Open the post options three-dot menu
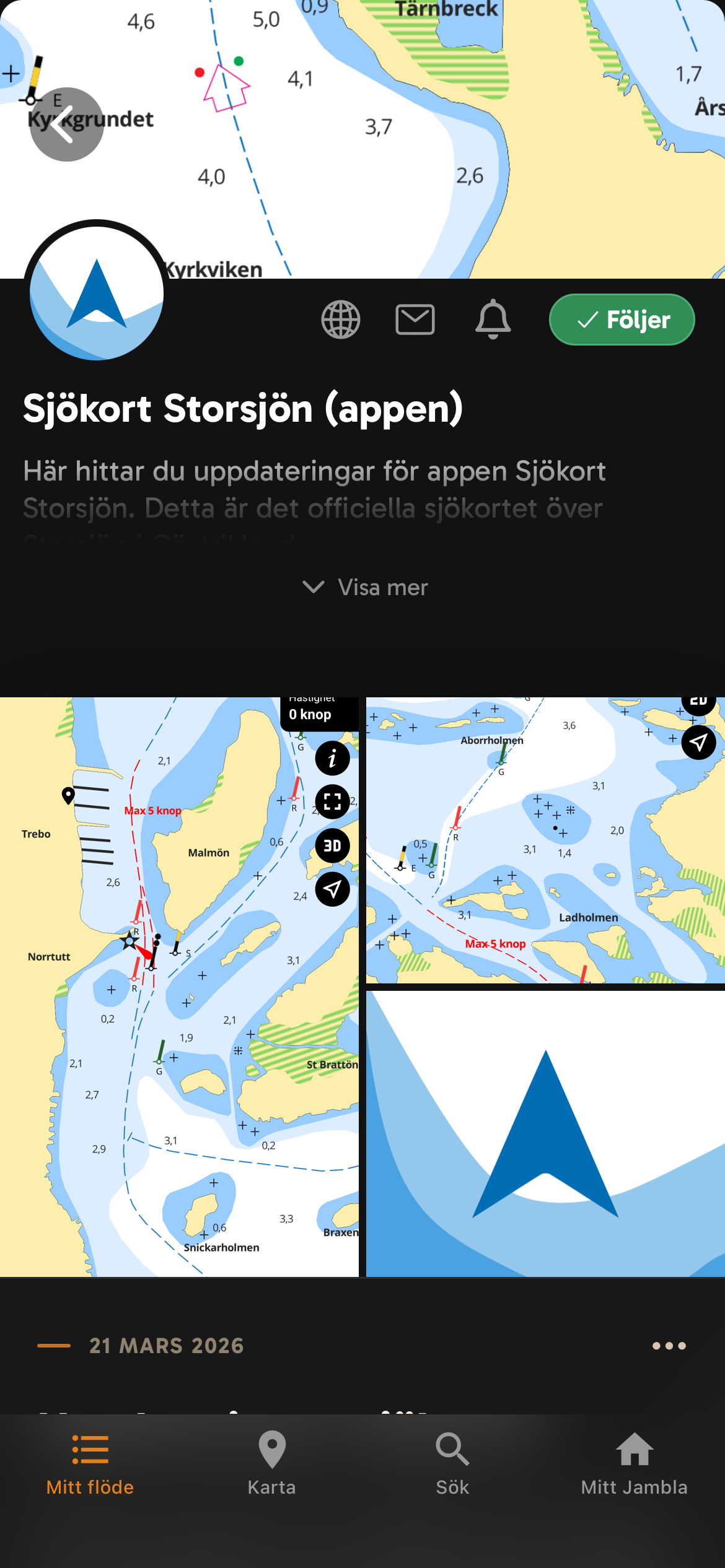This screenshot has width=725, height=1568. pyautogui.click(x=669, y=1346)
